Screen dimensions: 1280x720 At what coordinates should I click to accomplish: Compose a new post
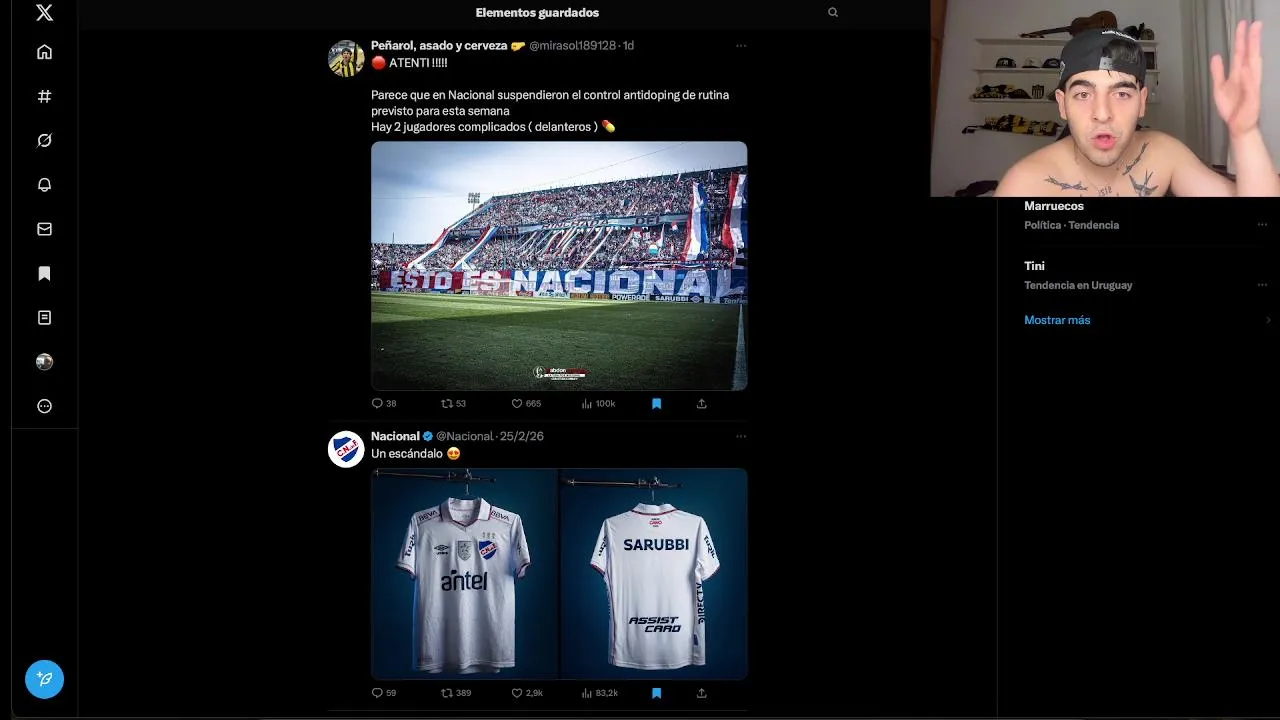click(x=44, y=679)
